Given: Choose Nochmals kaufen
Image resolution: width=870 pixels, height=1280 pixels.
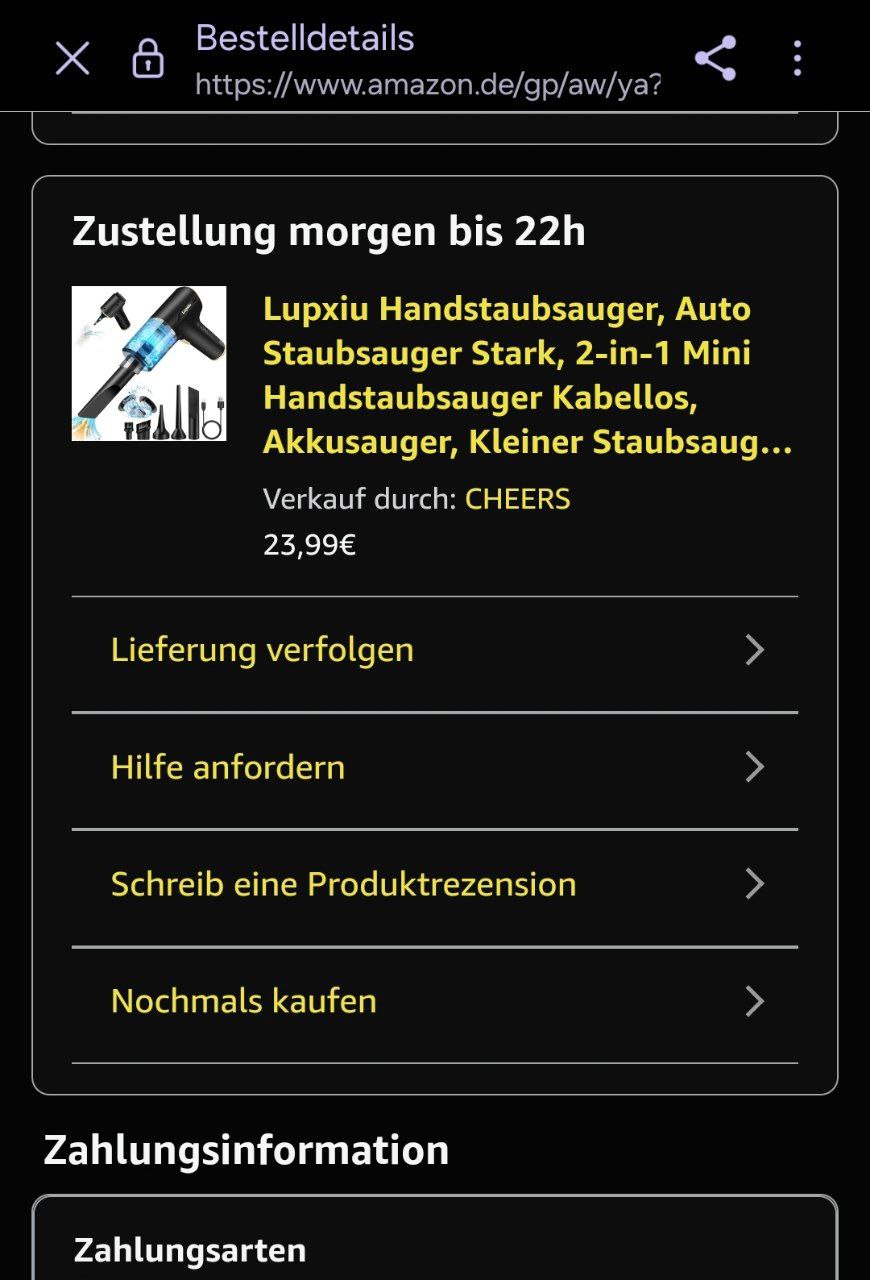Looking at the screenshot, I should (x=434, y=1002).
